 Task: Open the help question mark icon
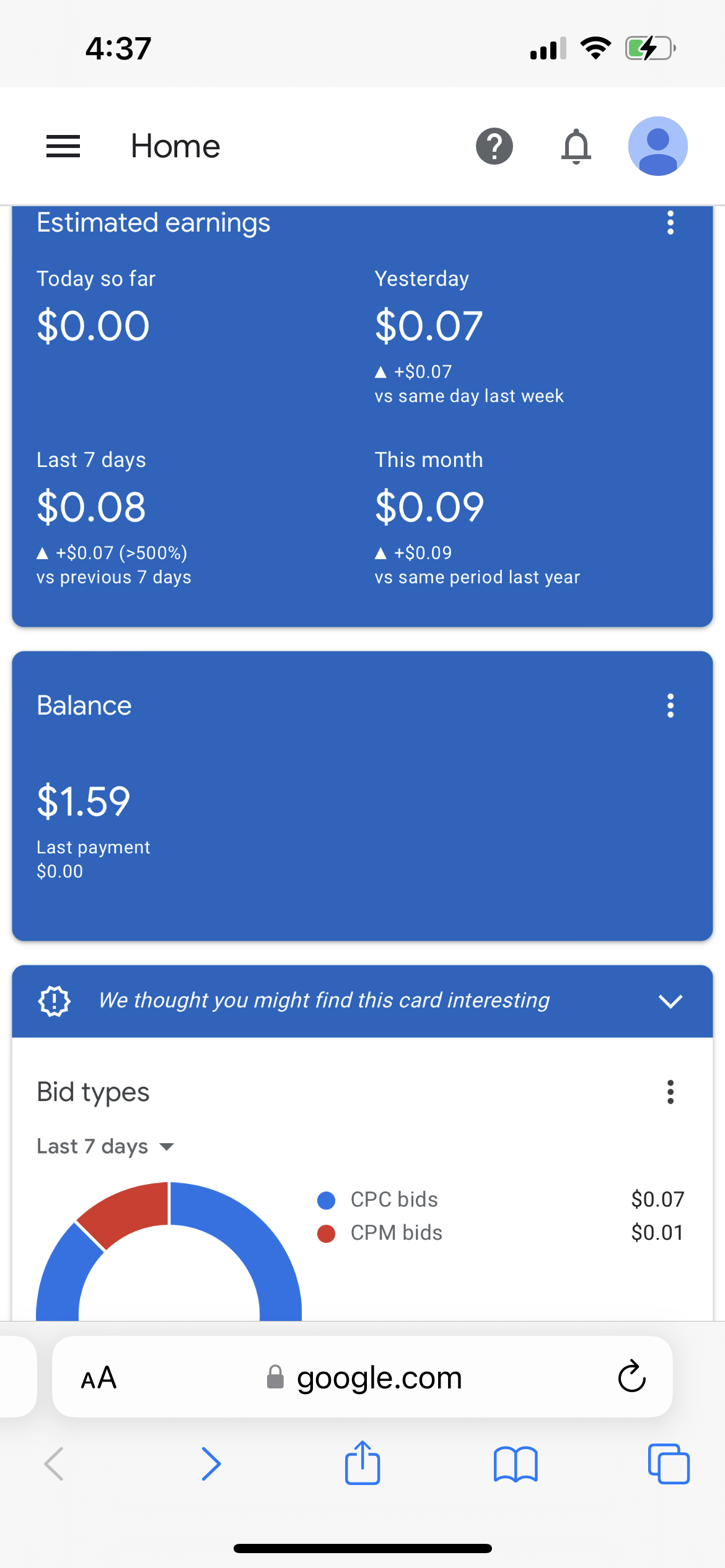(494, 146)
